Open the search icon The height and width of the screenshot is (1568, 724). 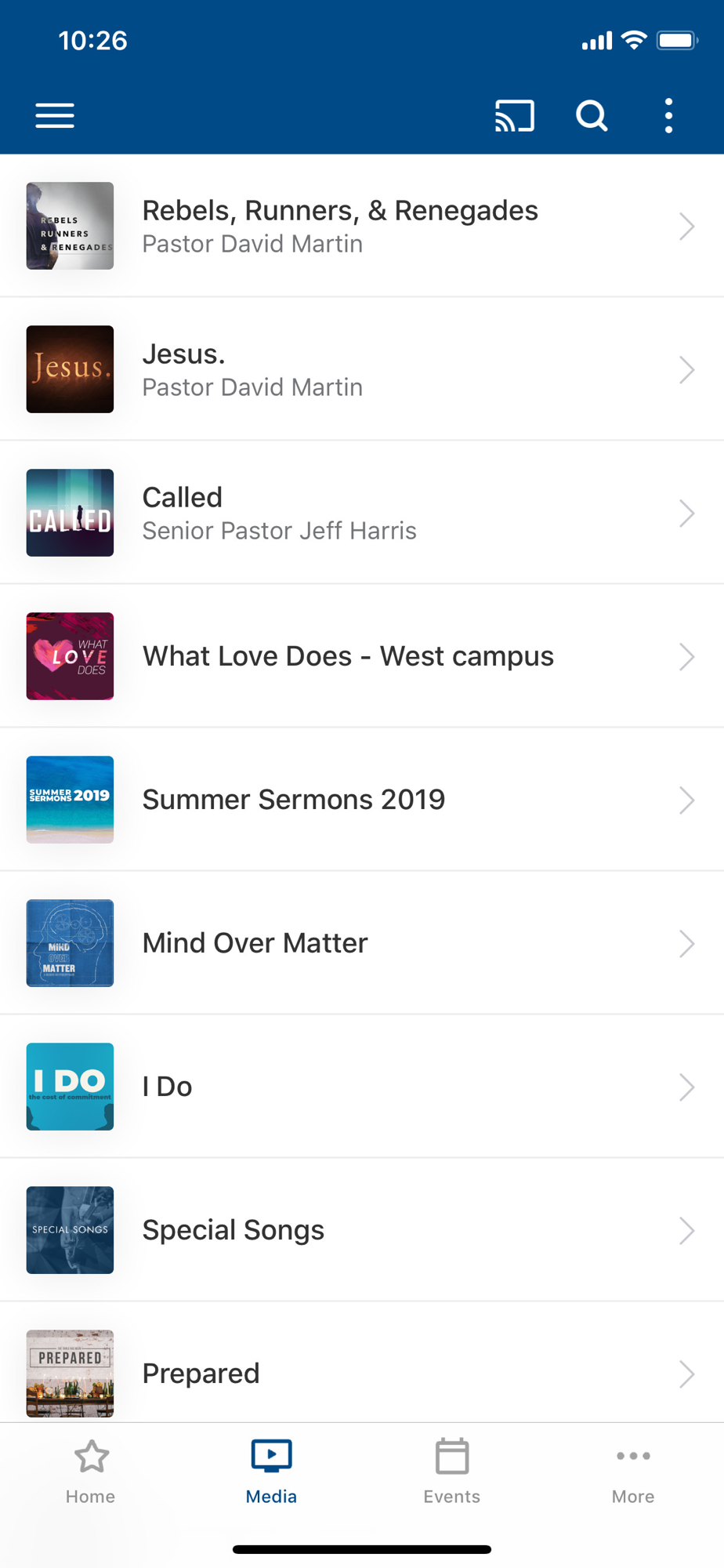[592, 116]
